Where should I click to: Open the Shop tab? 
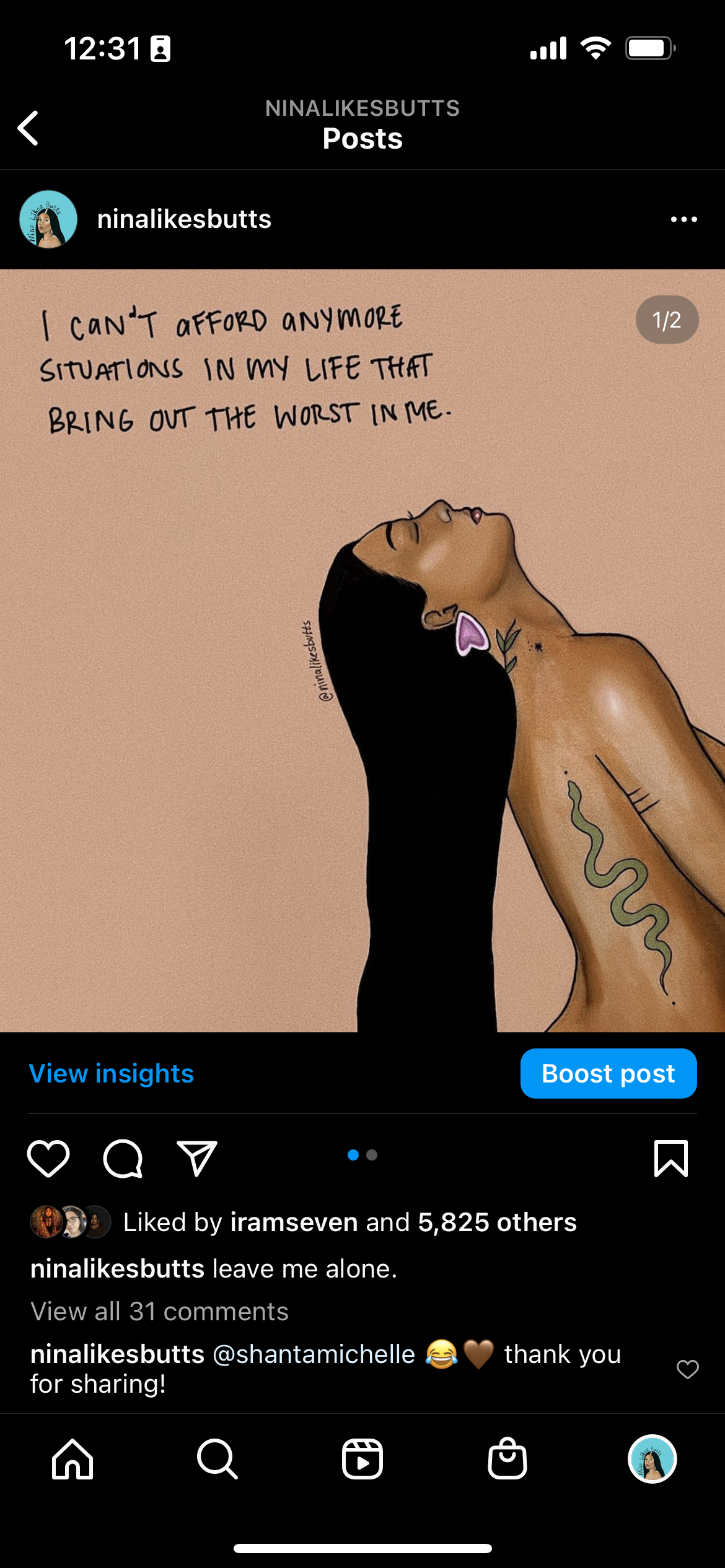click(507, 1459)
